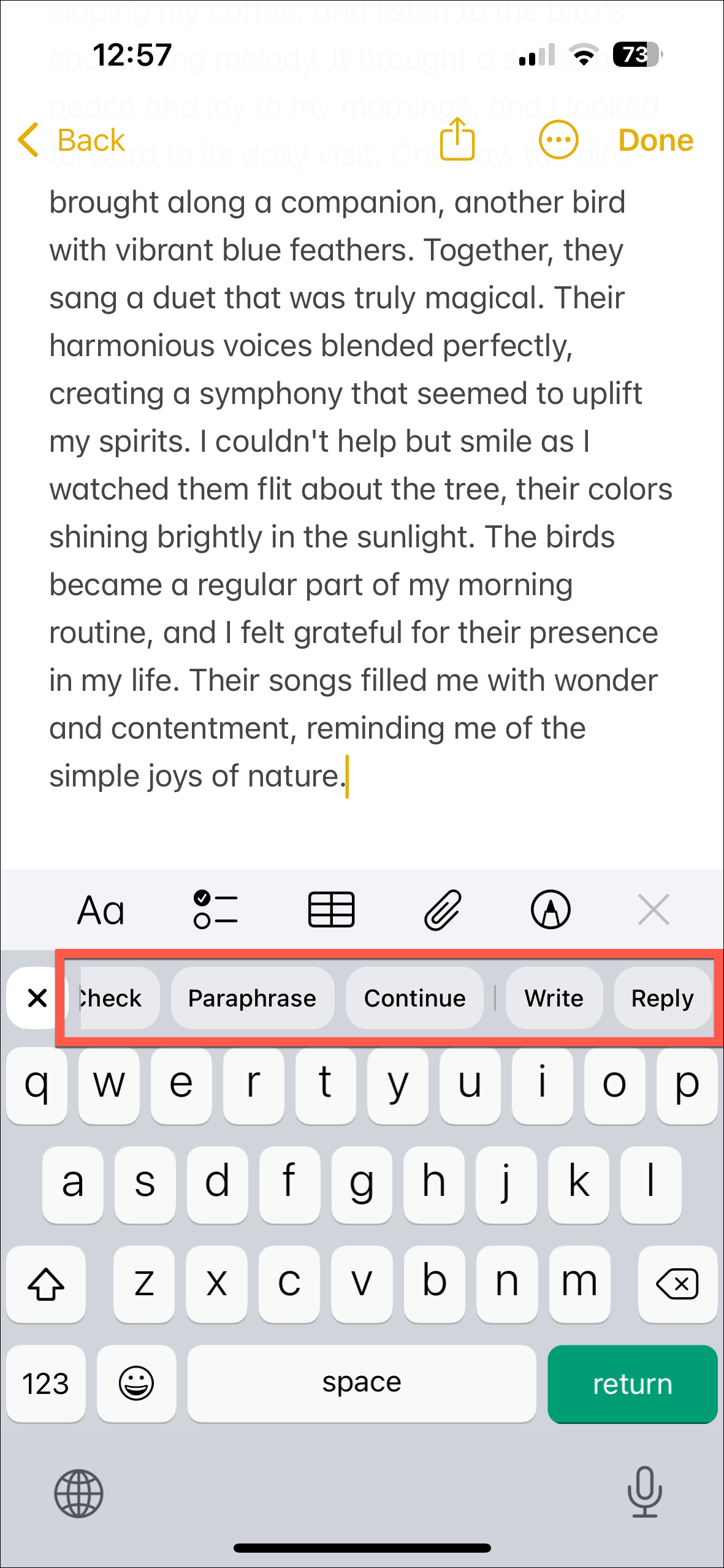The image size is (724, 1568).
Task: Switch keyboards with the globe icon
Action: (x=78, y=1493)
